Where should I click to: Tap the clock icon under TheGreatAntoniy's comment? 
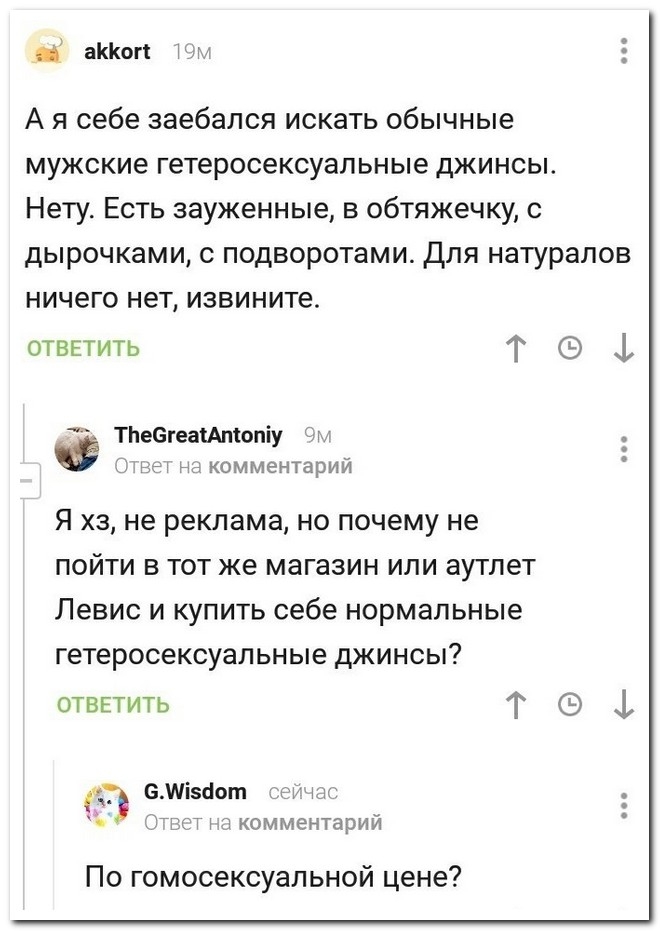[x=570, y=705]
